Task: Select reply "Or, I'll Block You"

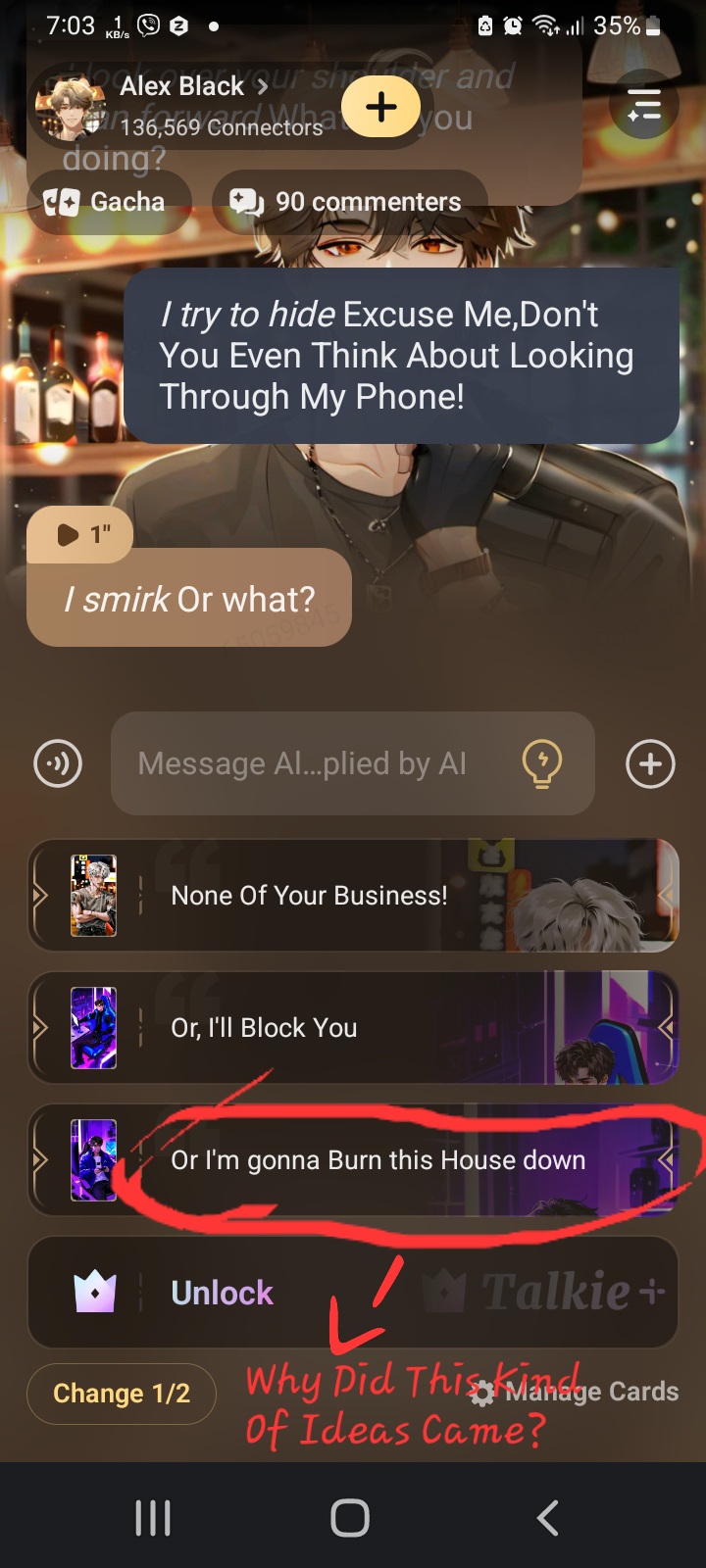Action: click(353, 1027)
